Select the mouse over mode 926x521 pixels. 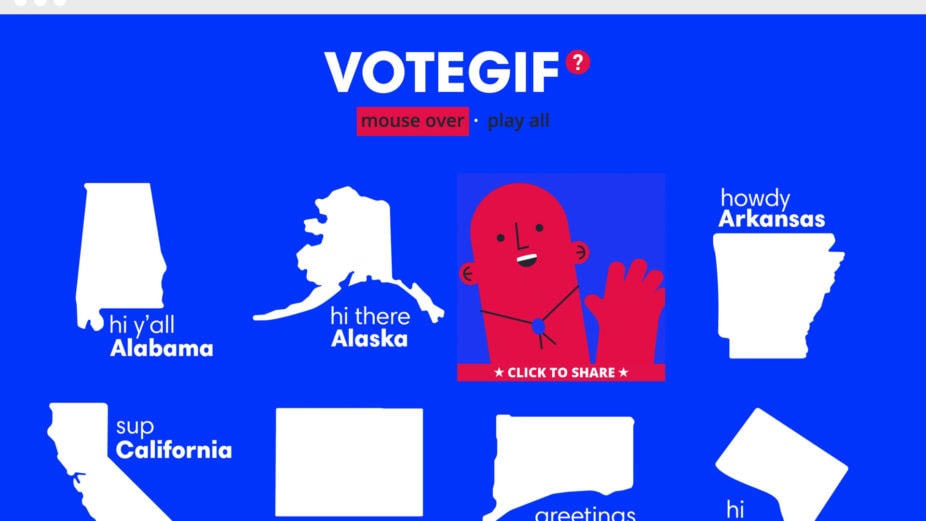coord(412,121)
